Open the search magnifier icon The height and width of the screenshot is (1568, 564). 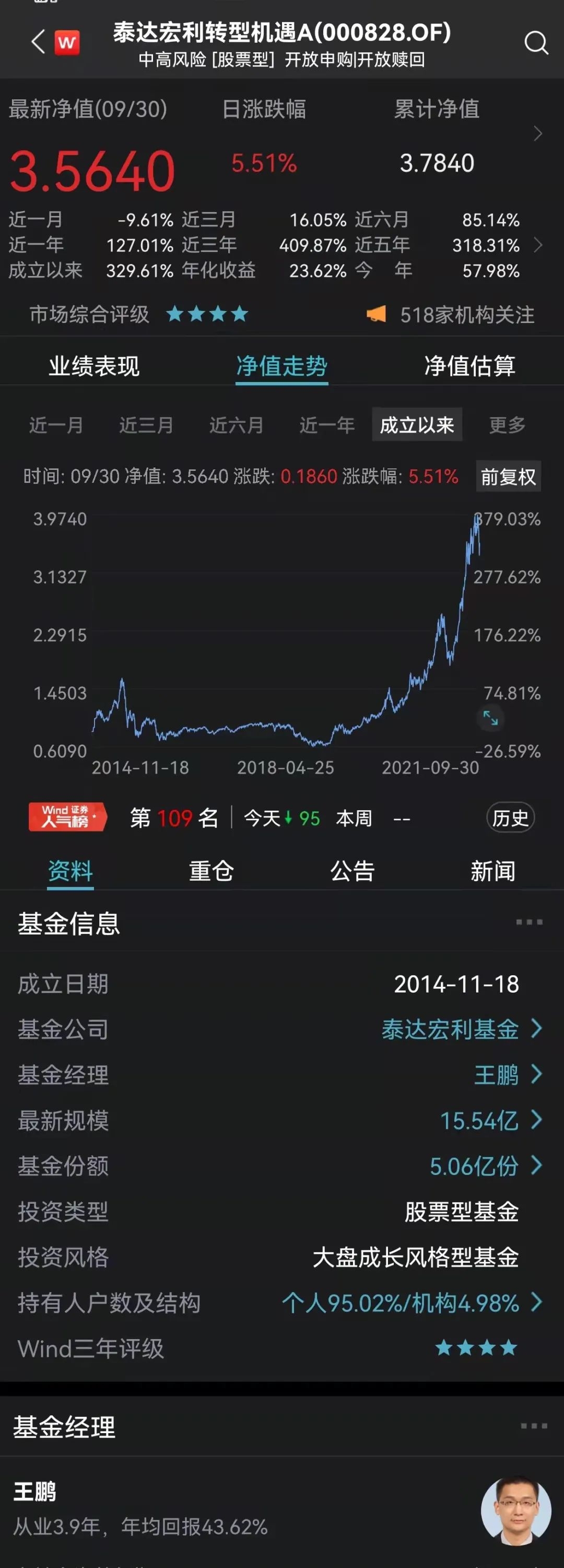pyautogui.click(x=535, y=43)
